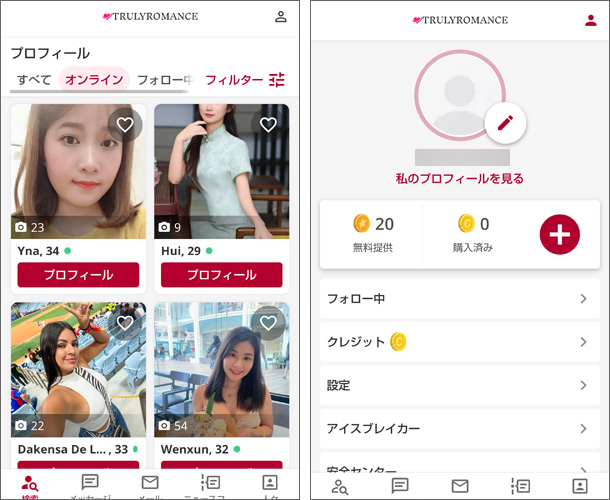Add credits with the red plus button
610x500 pixels.
pyautogui.click(x=559, y=234)
